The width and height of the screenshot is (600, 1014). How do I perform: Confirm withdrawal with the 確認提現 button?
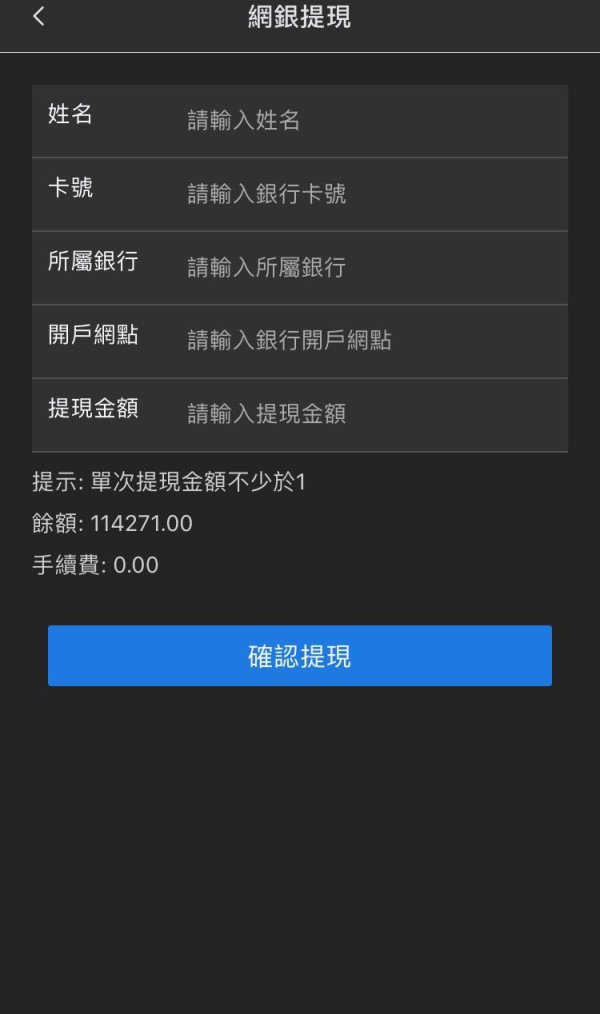(x=300, y=656)
